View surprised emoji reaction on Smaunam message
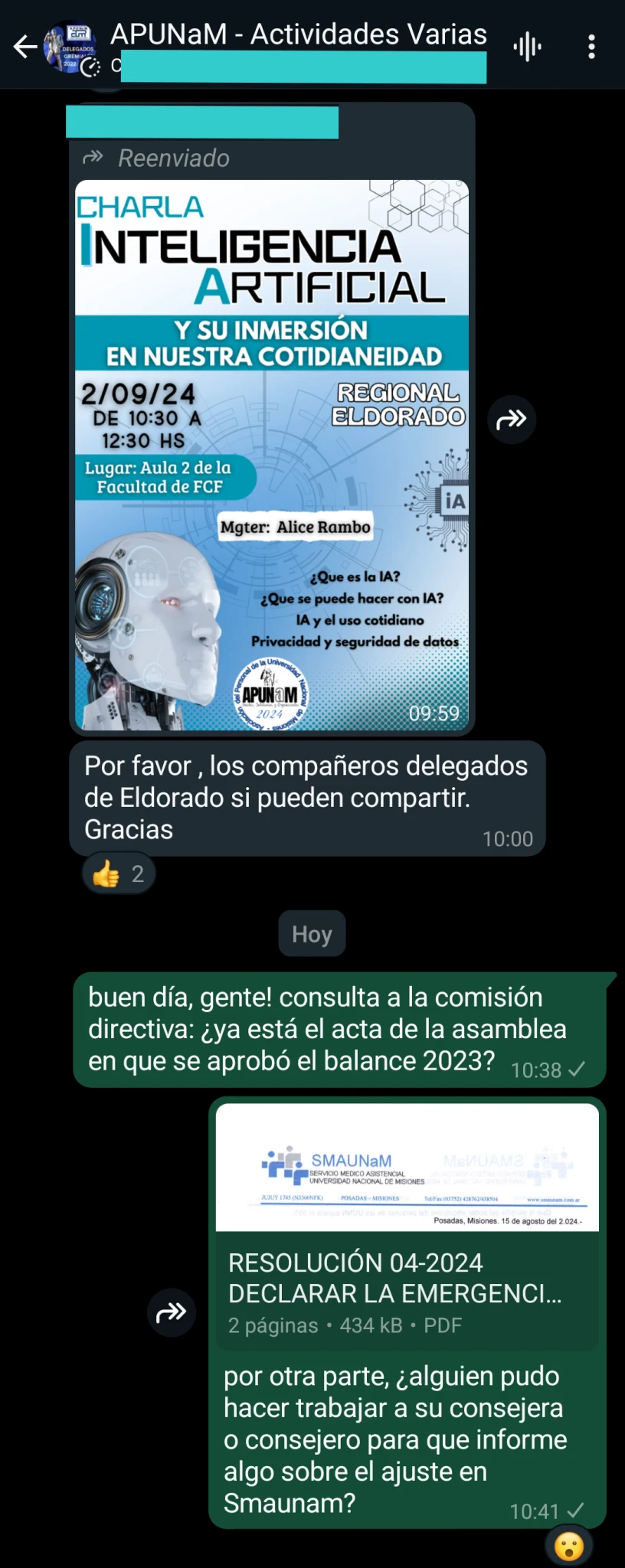625x1568 pixels. (568, 1546)
